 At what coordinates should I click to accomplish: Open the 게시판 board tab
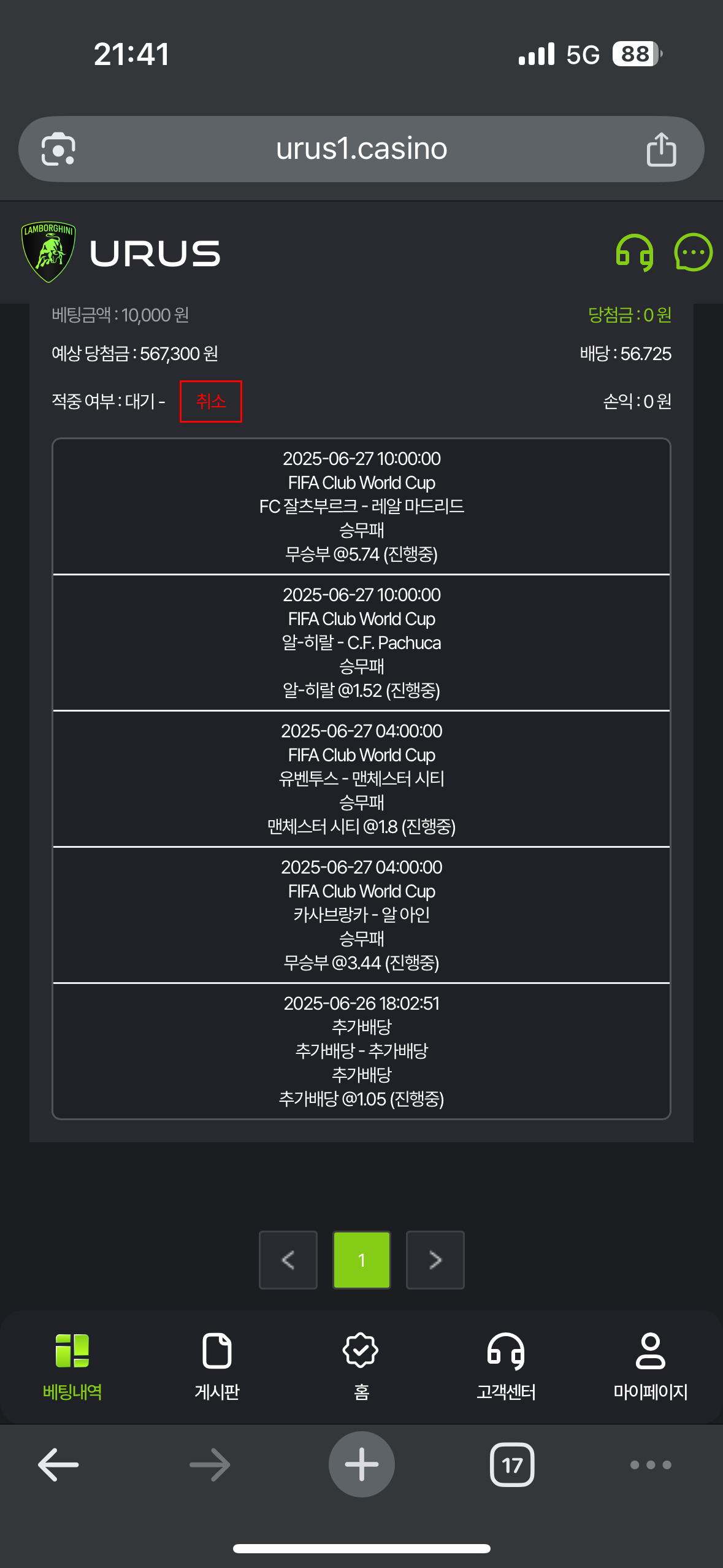(217, 1367)
